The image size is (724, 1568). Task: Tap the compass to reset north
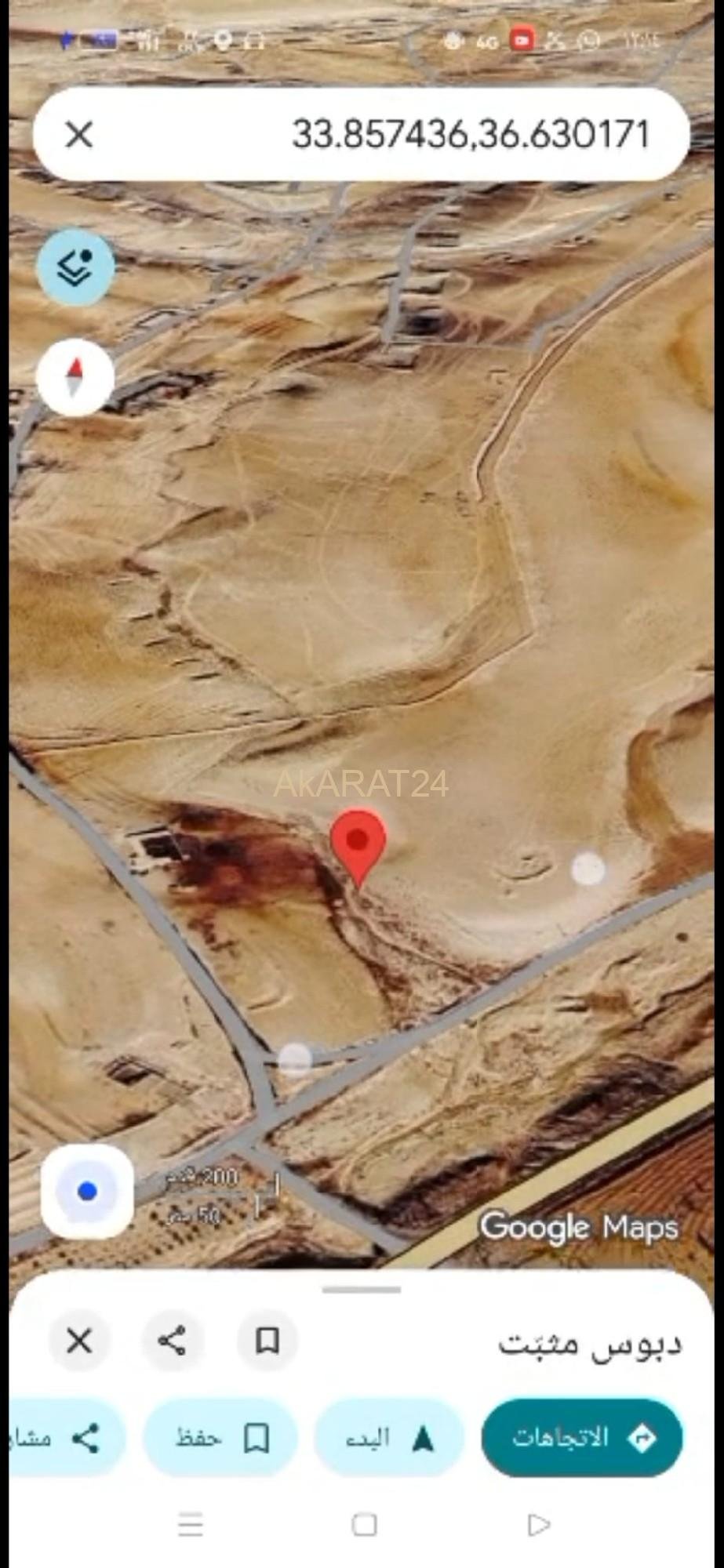[75, 378]
